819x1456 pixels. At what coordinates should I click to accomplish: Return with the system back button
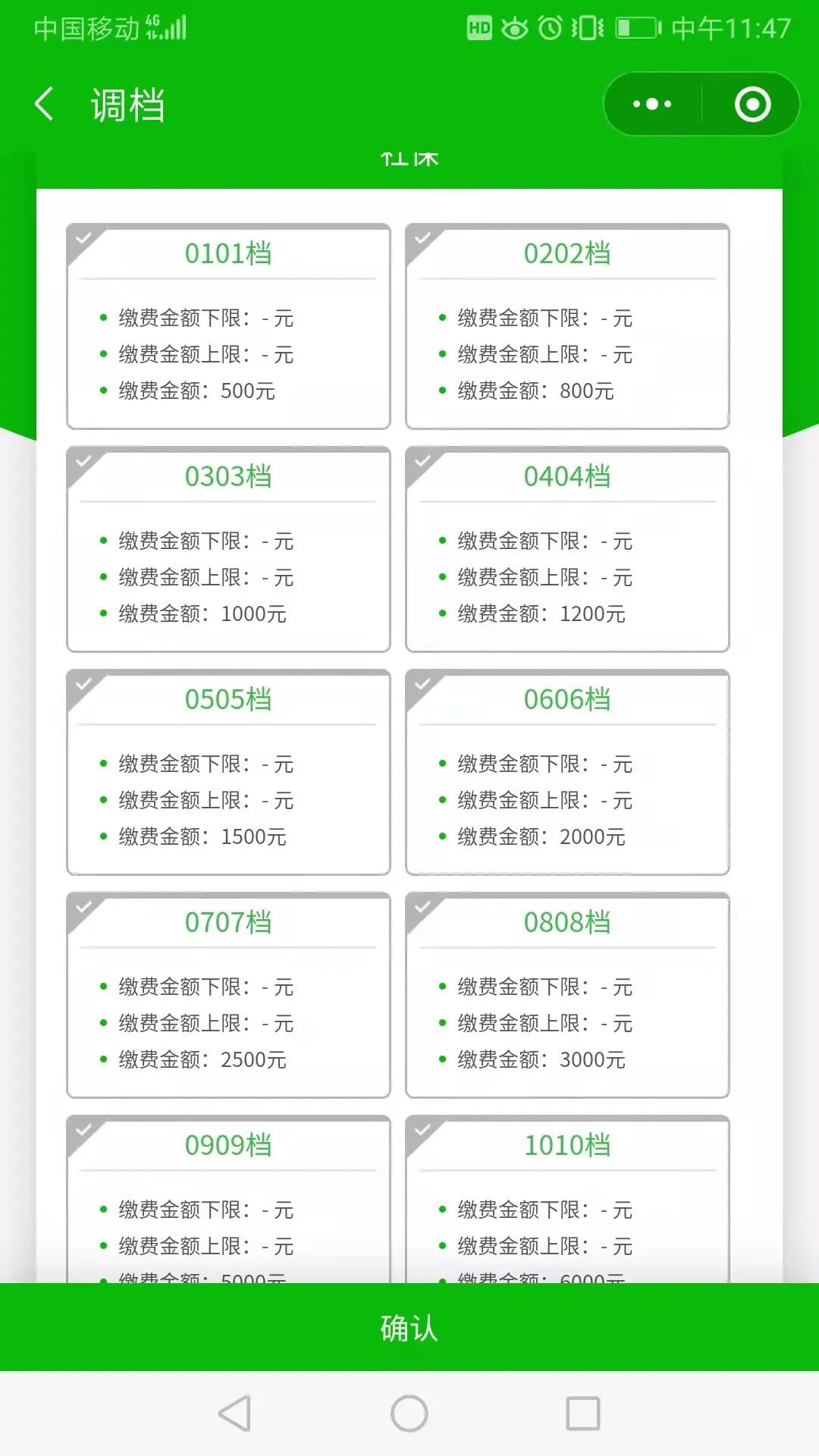coord(234,1414)
